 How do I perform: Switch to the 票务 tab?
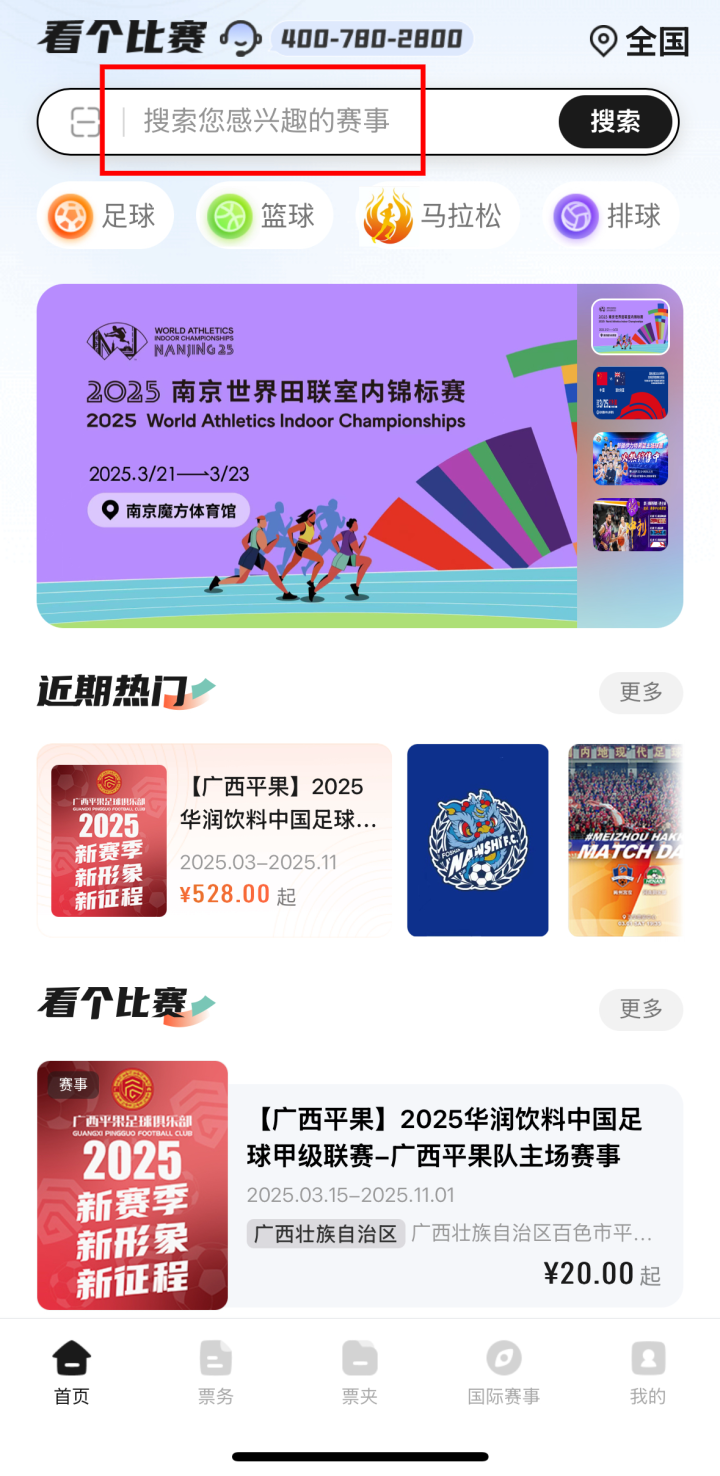215,1373
